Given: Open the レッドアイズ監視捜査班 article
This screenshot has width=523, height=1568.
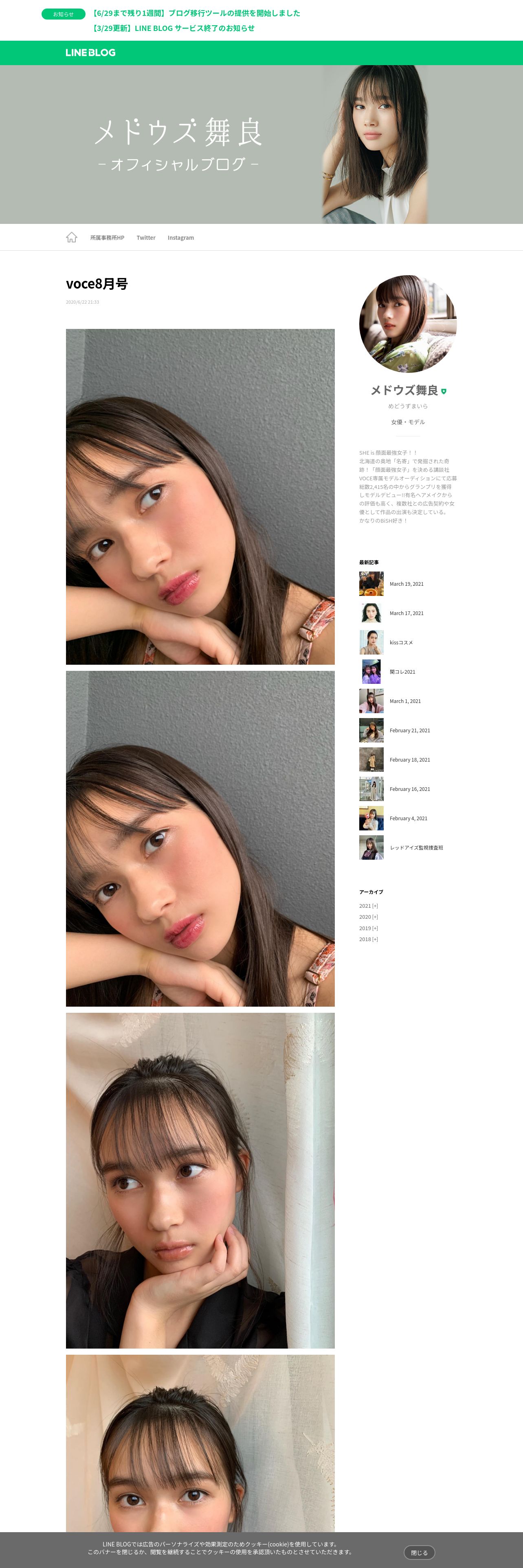Looking at the screenshot, I should 416,848.
